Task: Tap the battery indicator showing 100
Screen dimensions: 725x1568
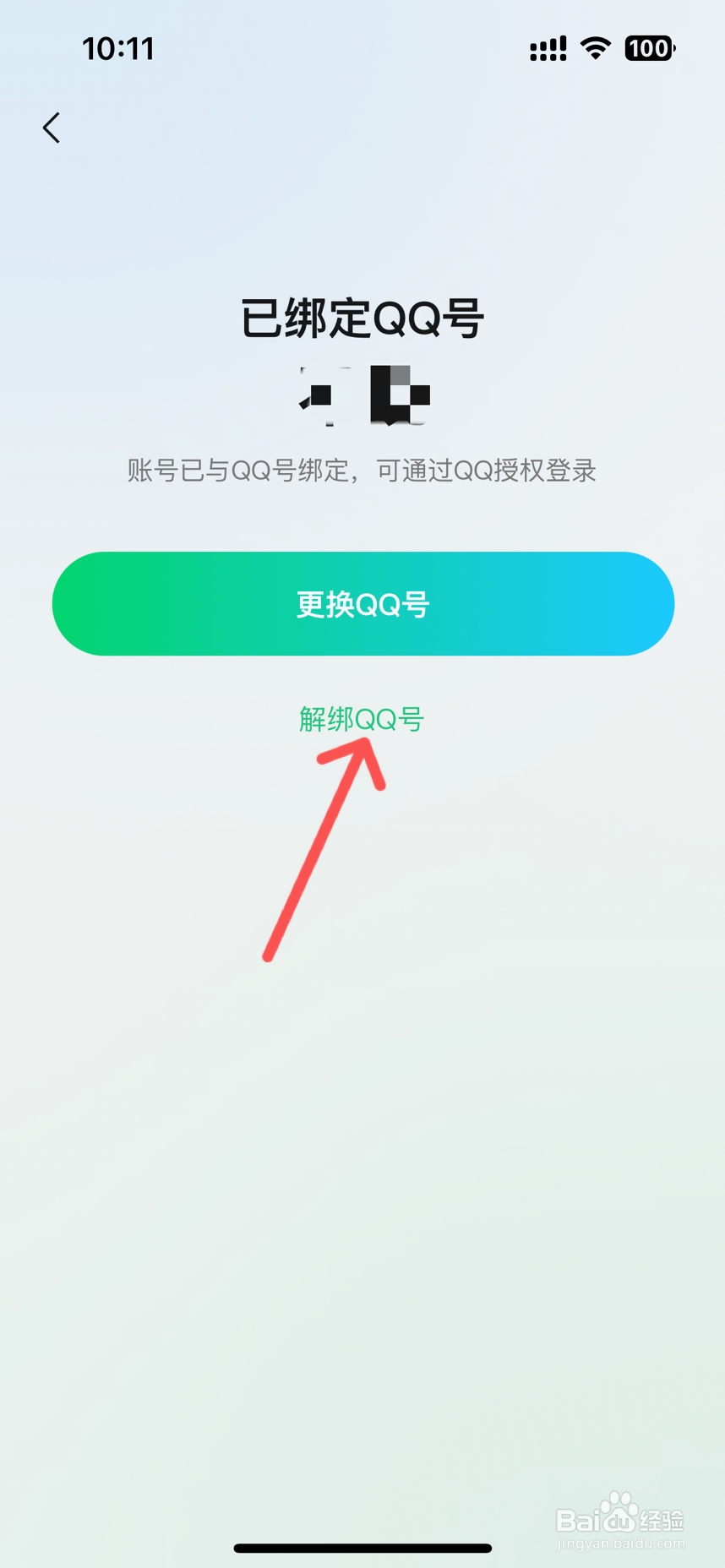Action: point(648,48)
